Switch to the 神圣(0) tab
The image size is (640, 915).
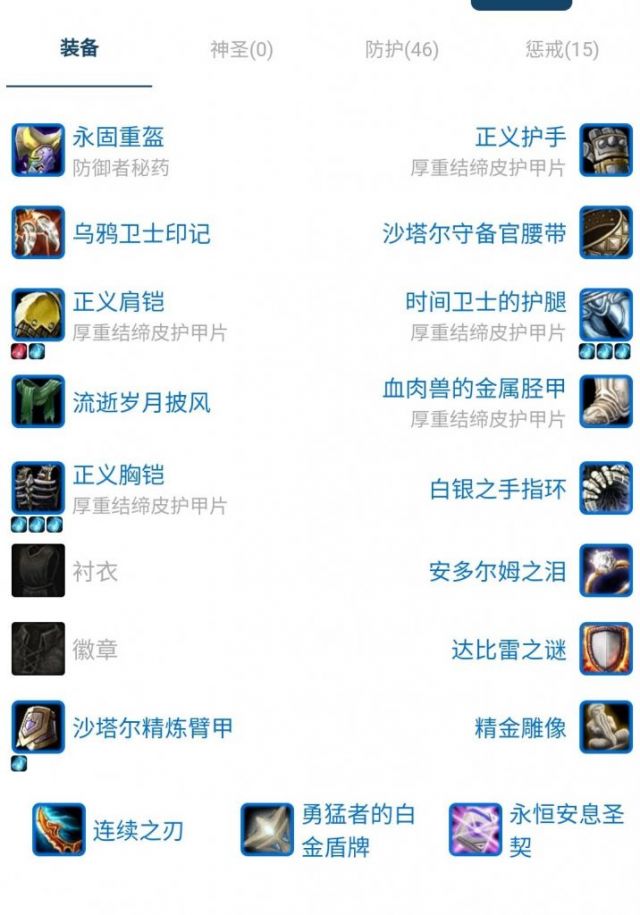coord(241,49)
